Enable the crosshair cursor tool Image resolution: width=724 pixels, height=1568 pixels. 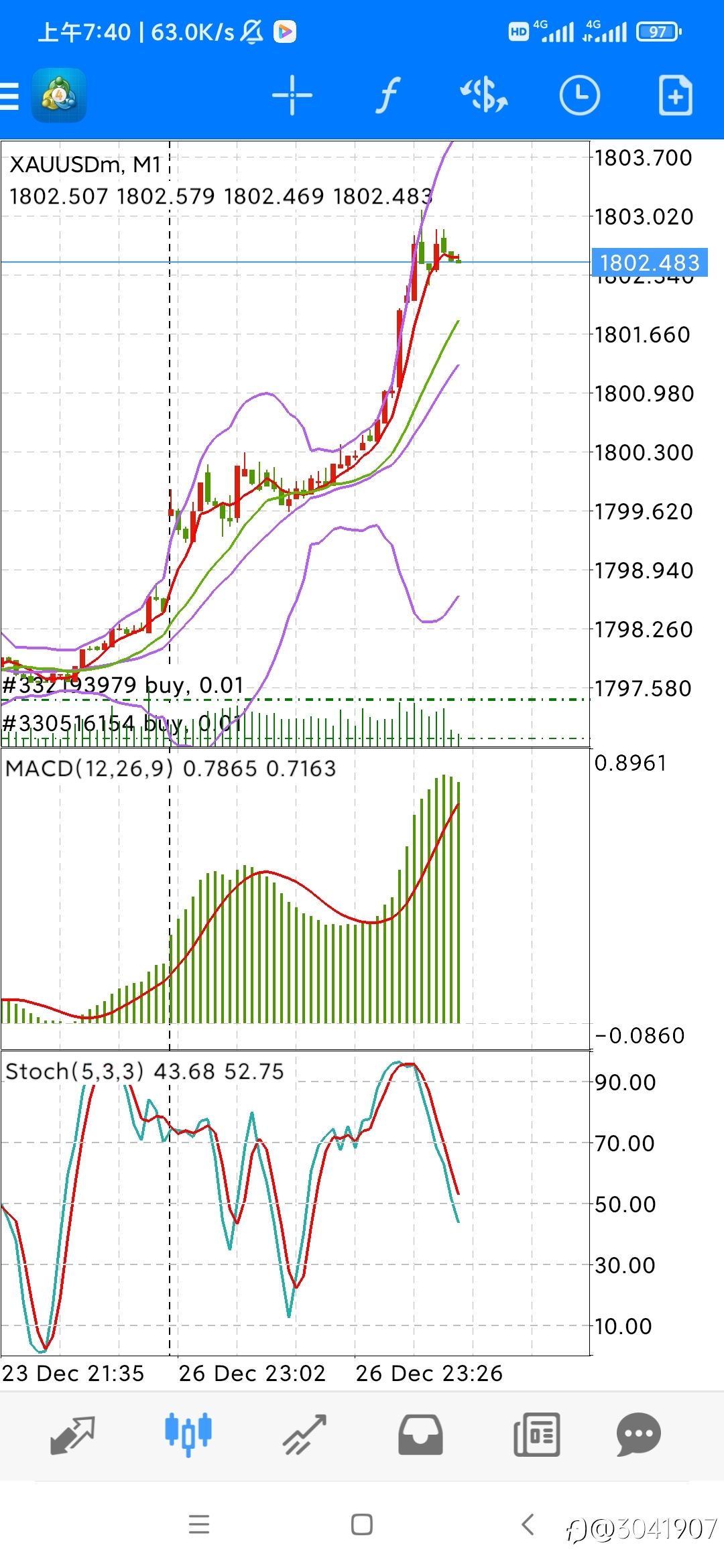(x=292, y=95)
